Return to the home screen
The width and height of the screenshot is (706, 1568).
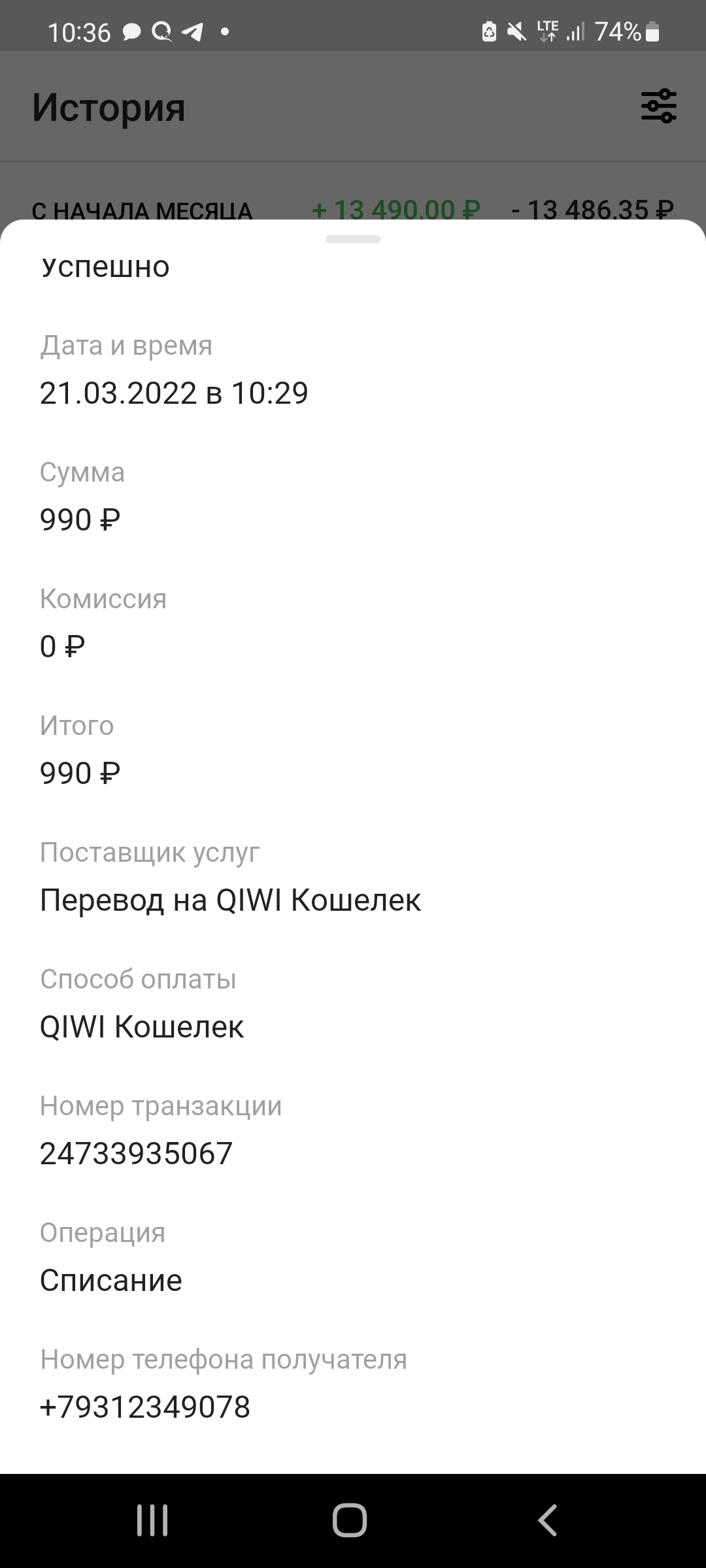(350, 1520)
